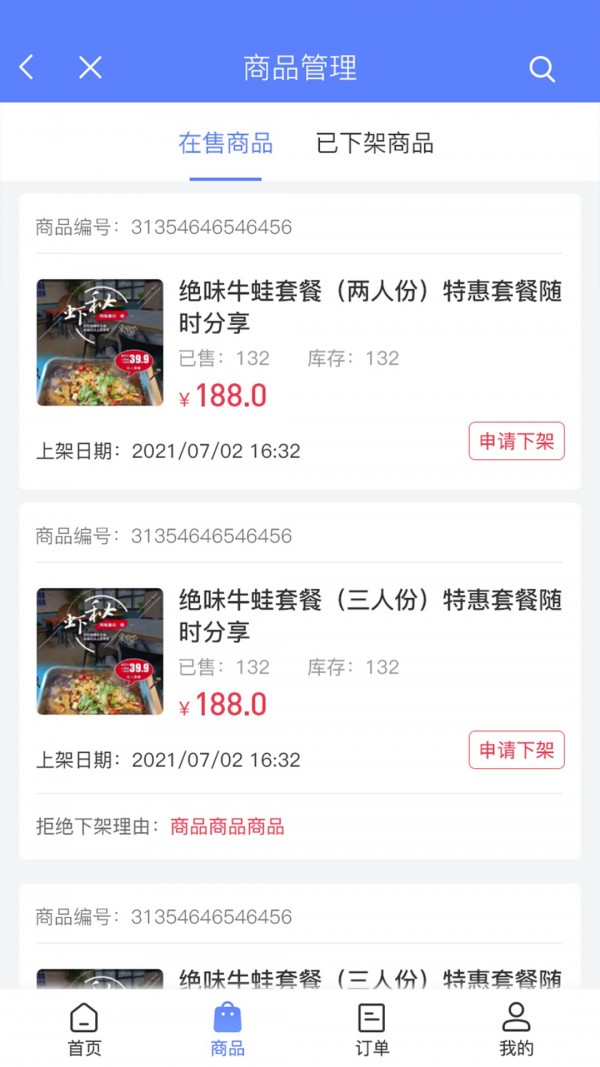Tap 申请下架 for the 两人份 product
Image resolution: width=600 pixels, height=1067 pixels.
pyautogui.click(x=516, y=441)
